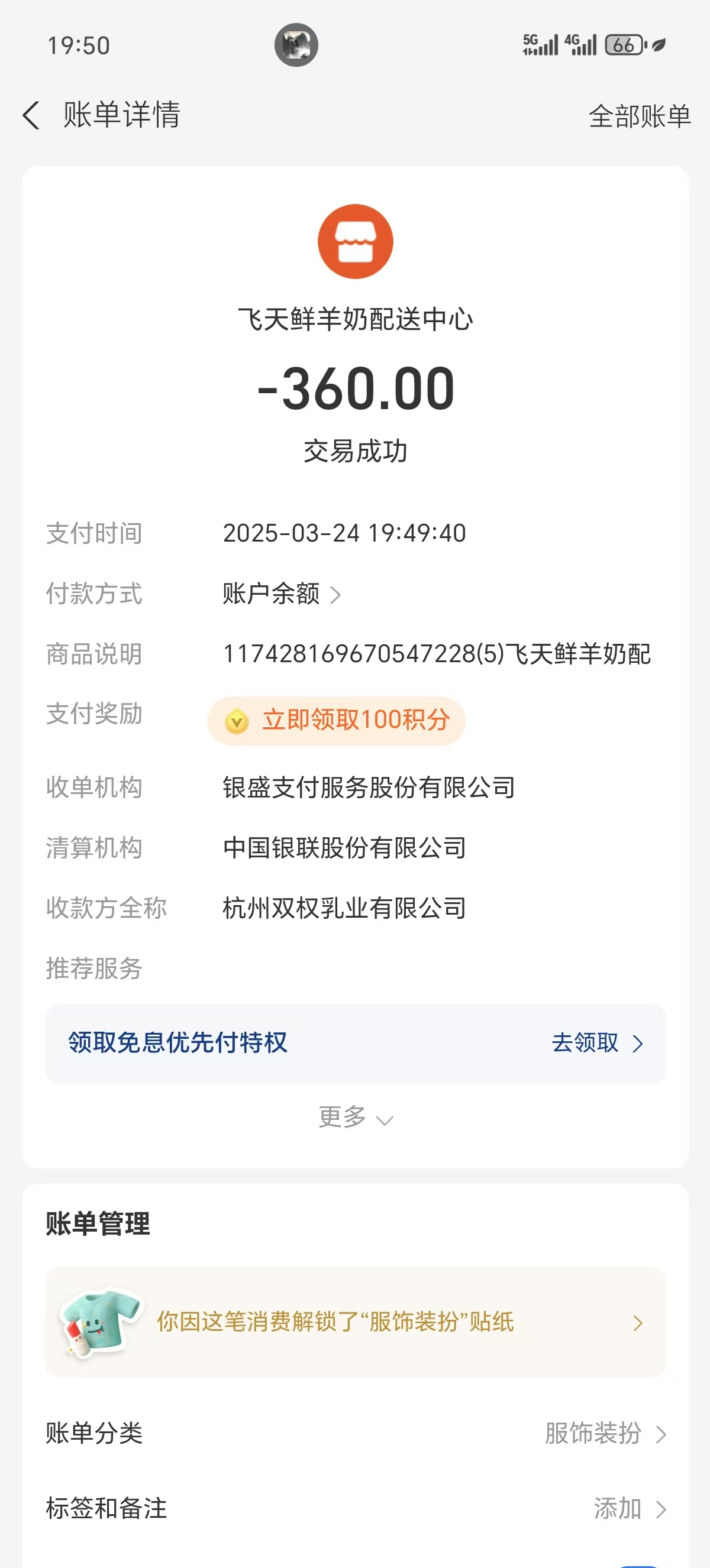
Task: Claim the 立即领取100积分 reward
Action: tap(336, 721)
